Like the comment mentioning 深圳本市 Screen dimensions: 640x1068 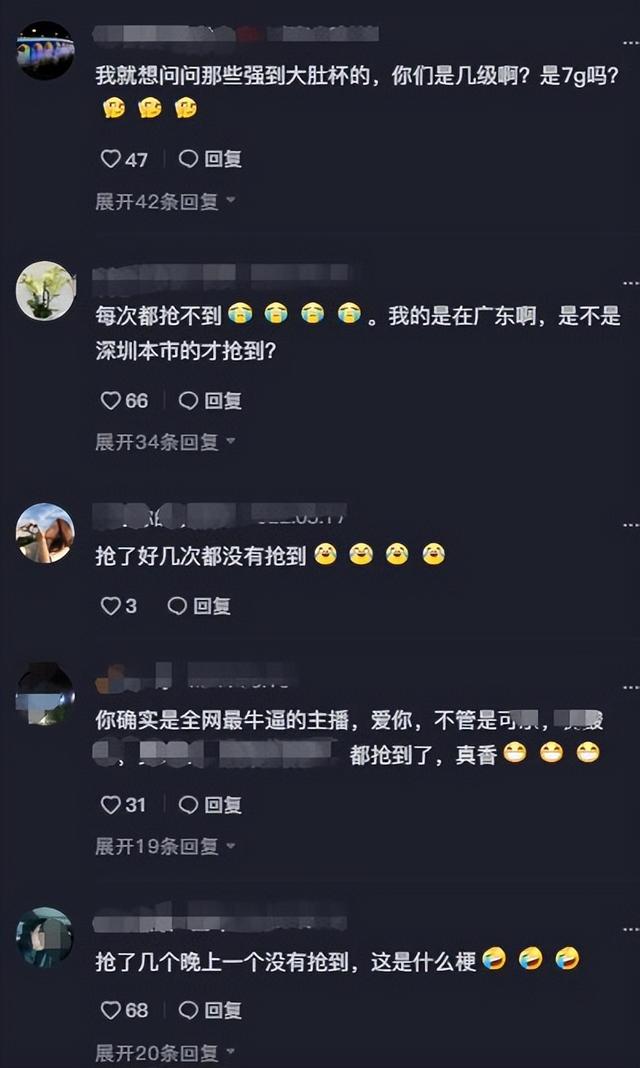[x=111, y=401]
